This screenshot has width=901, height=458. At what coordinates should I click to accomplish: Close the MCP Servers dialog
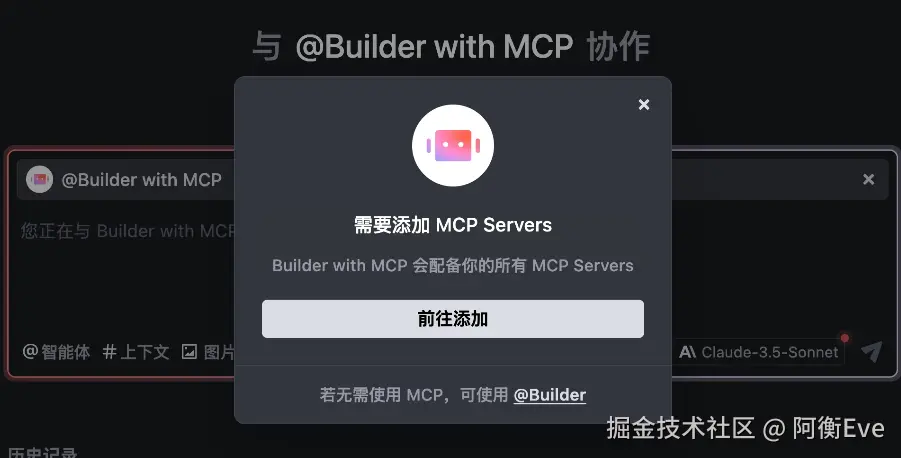[x=644, y=104]
